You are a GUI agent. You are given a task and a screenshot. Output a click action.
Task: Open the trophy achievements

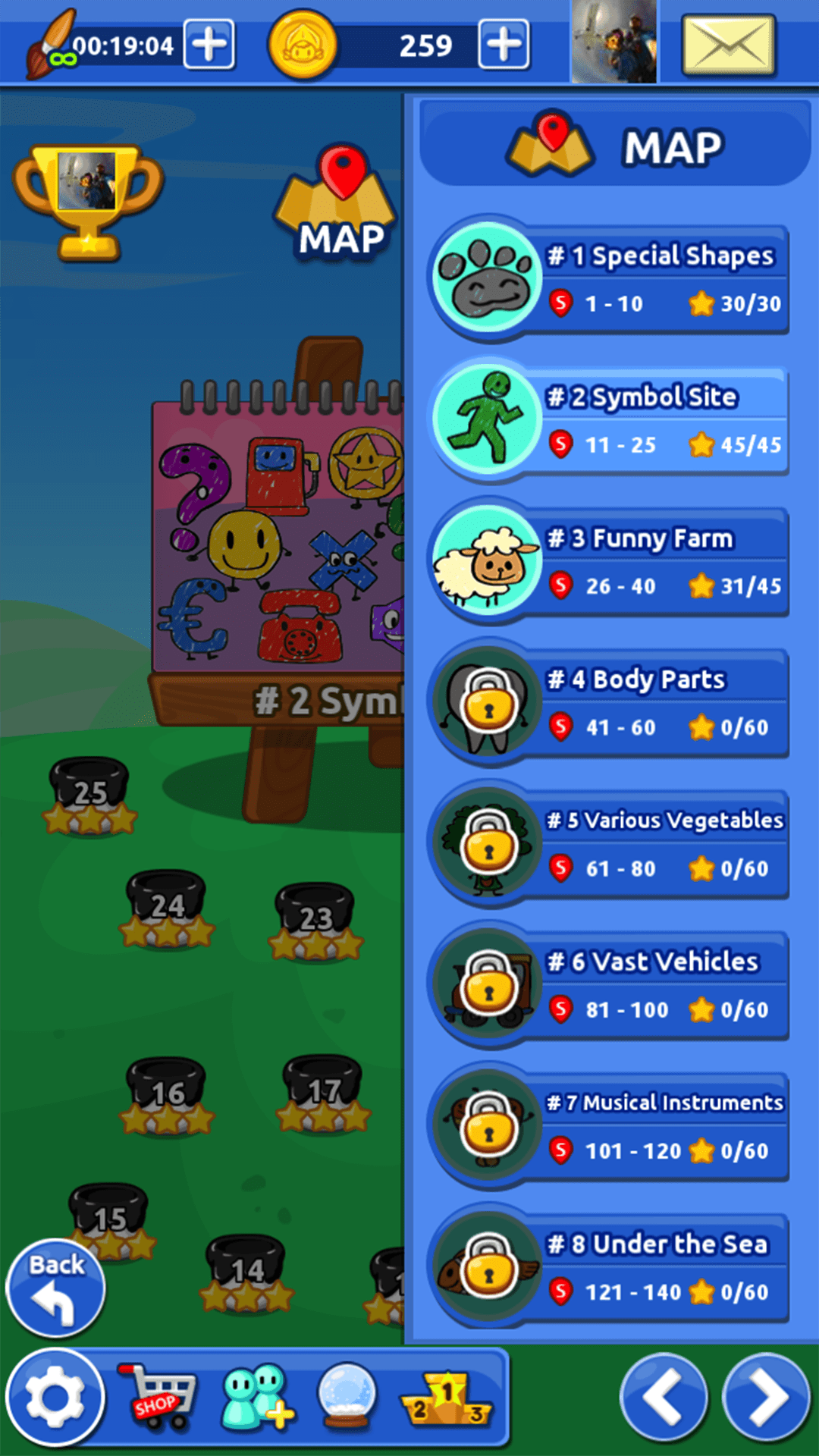pyautogui.click(x=88, y=202)
